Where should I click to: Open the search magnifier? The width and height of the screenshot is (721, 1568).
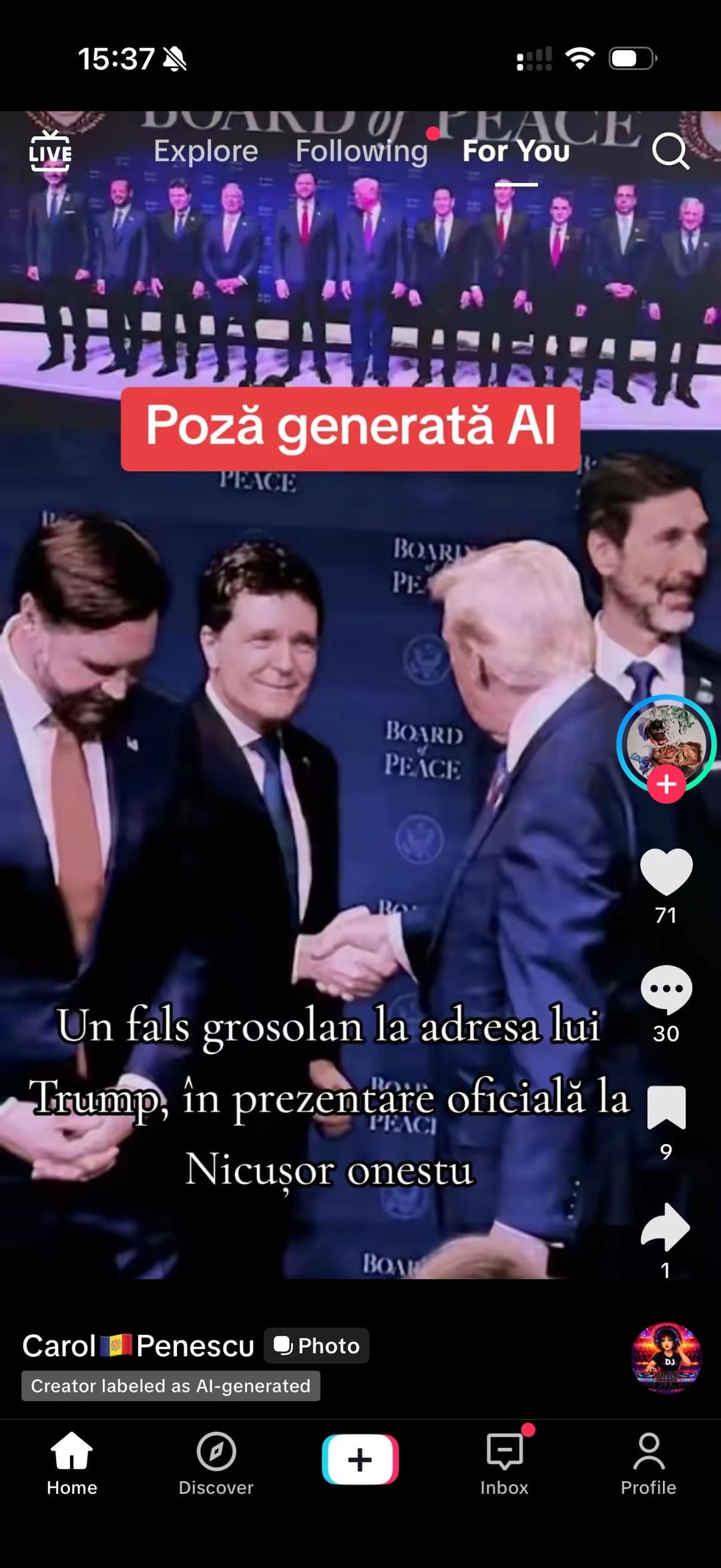(x=670, y=152)
